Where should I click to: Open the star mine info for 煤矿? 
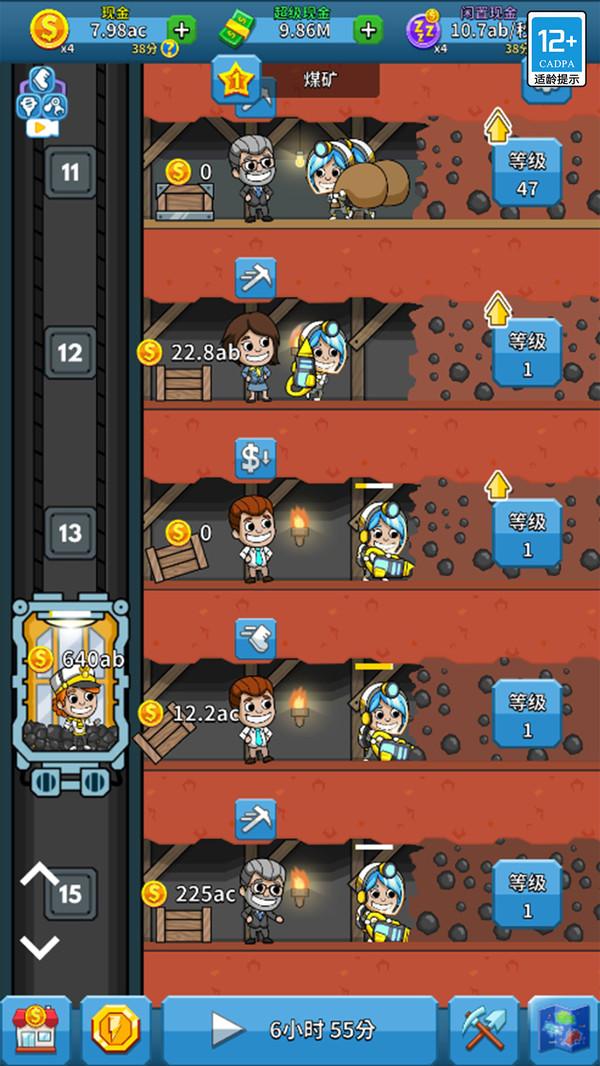click(x=236, y=80)
